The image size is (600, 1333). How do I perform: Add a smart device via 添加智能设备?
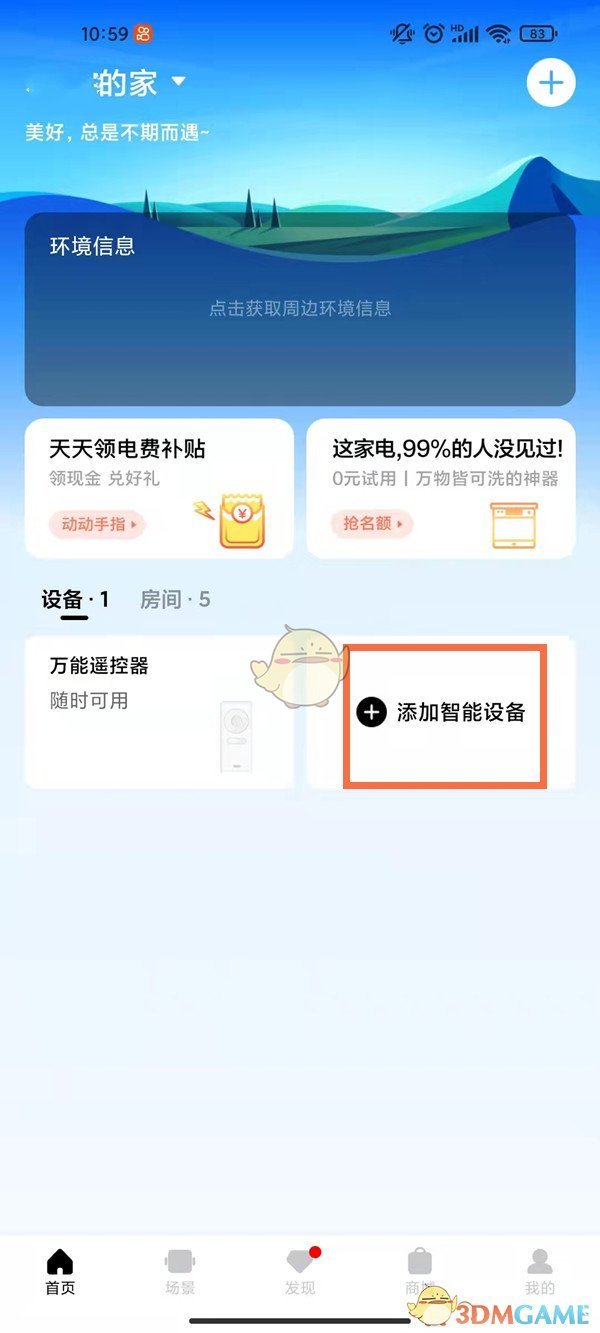(443, 713)
